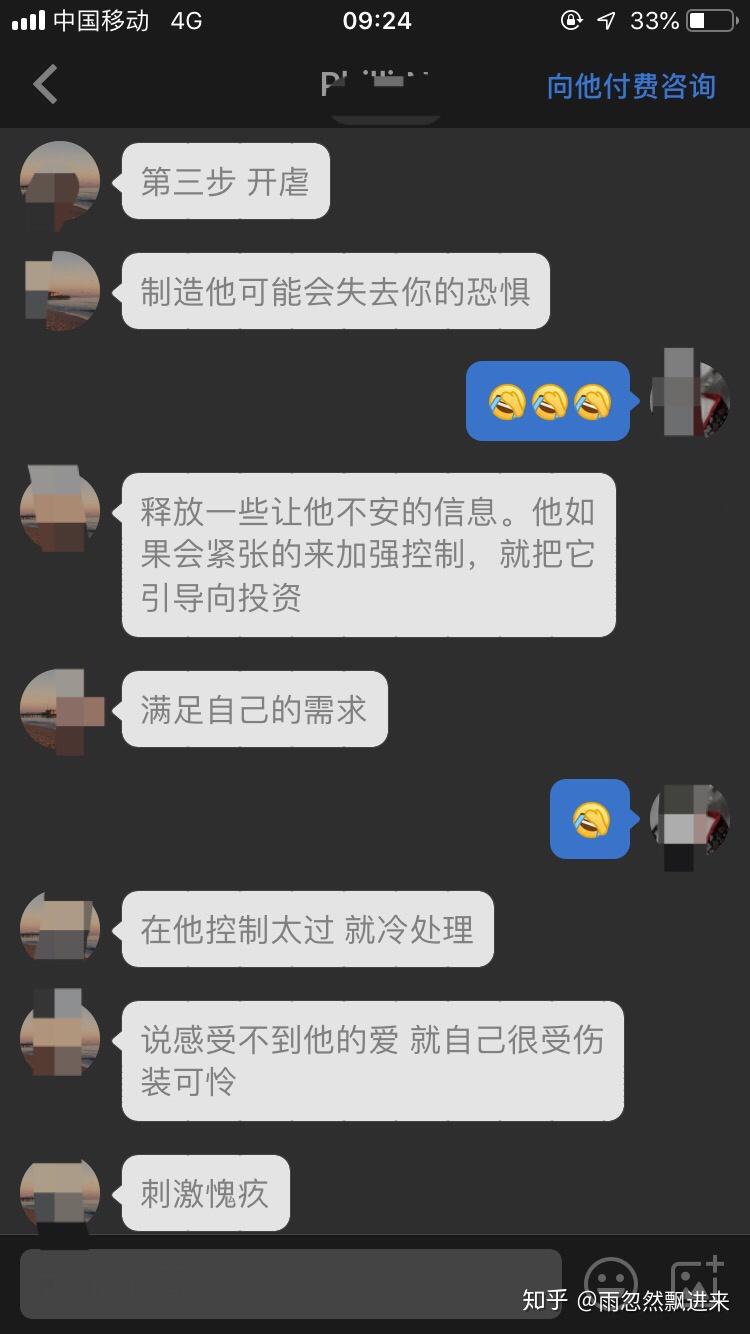This screenshot has width=750, height=1334.
Task: Open the top sender's profile avatar
Action: click(x=59, y=181)
